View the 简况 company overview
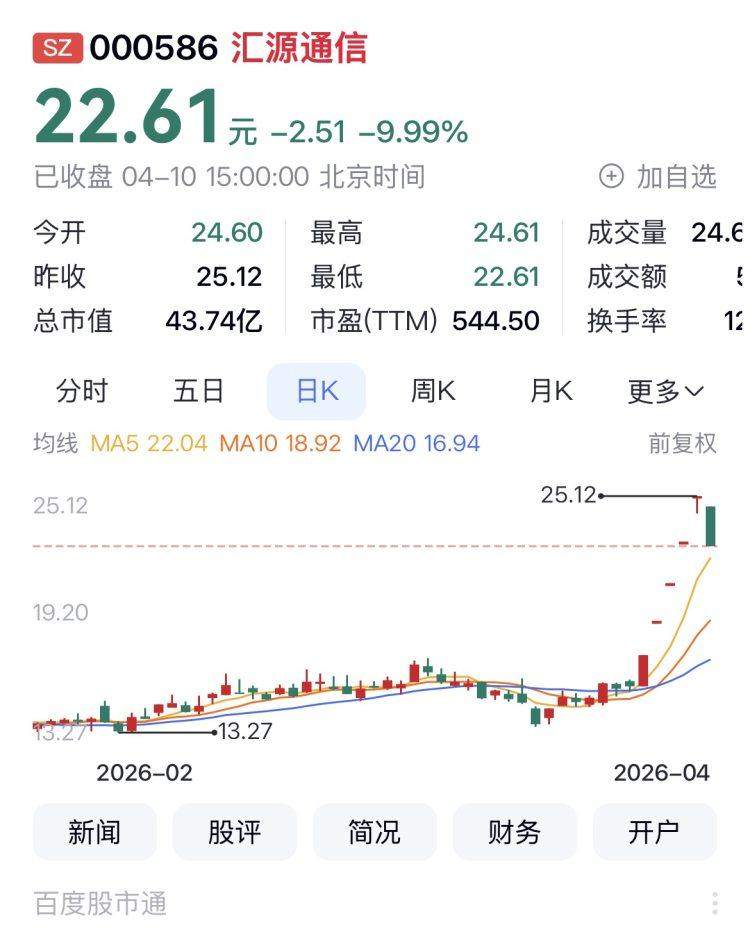 [x=375, y=832]
